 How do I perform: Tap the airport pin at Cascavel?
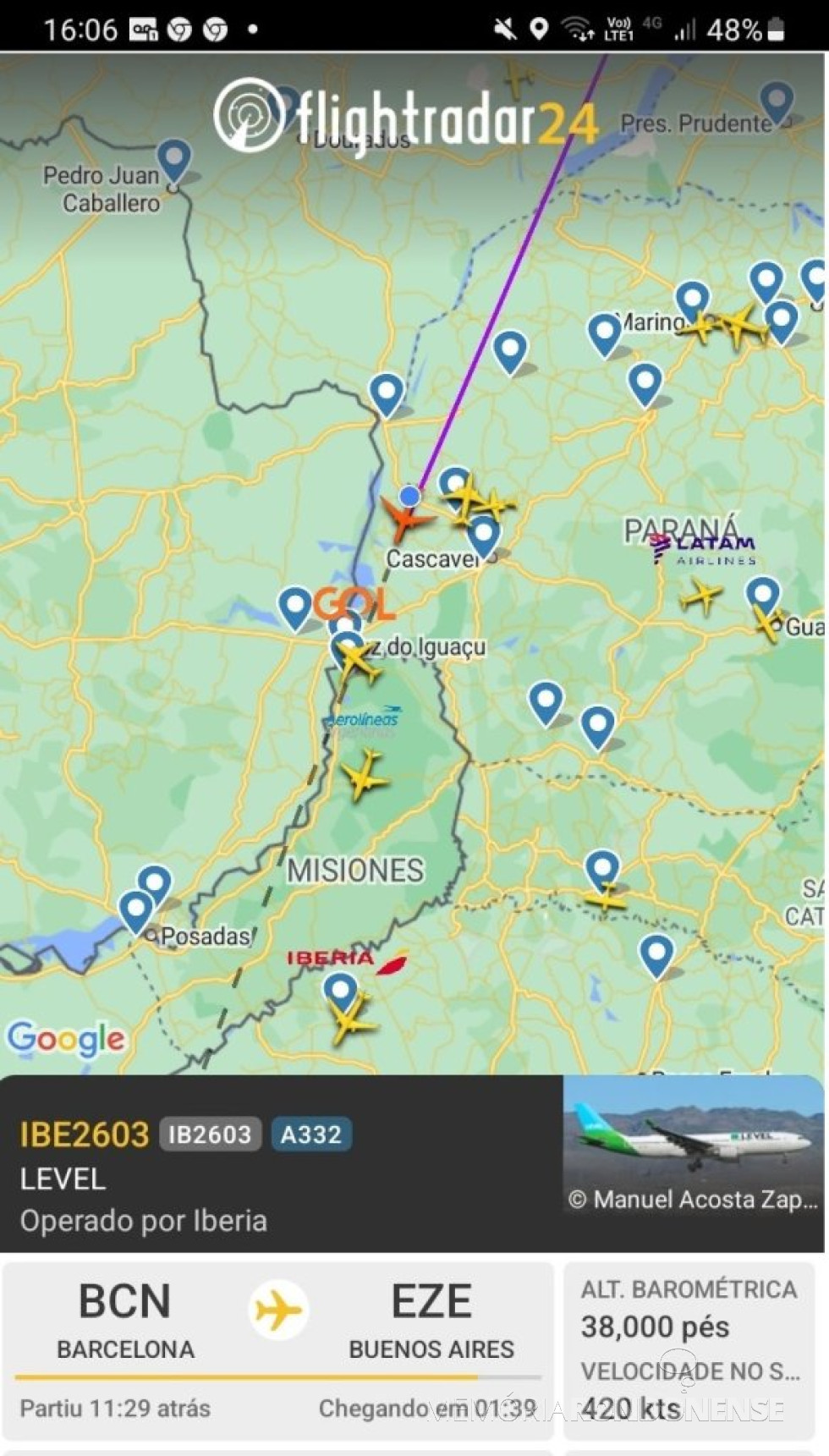483,536
